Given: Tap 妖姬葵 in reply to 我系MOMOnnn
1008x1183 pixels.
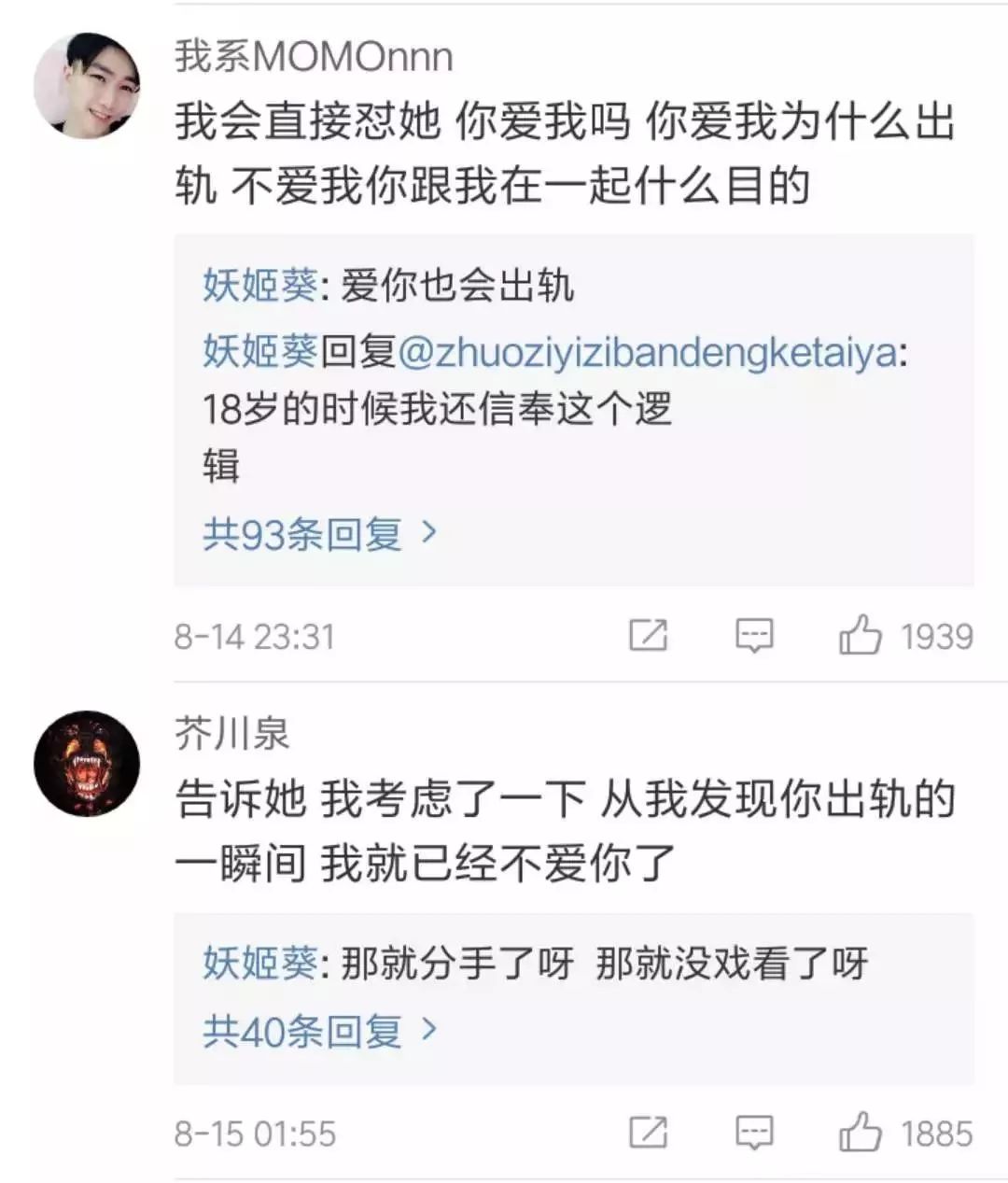Looking at the screenshot, I should click(x=260, y=285).
